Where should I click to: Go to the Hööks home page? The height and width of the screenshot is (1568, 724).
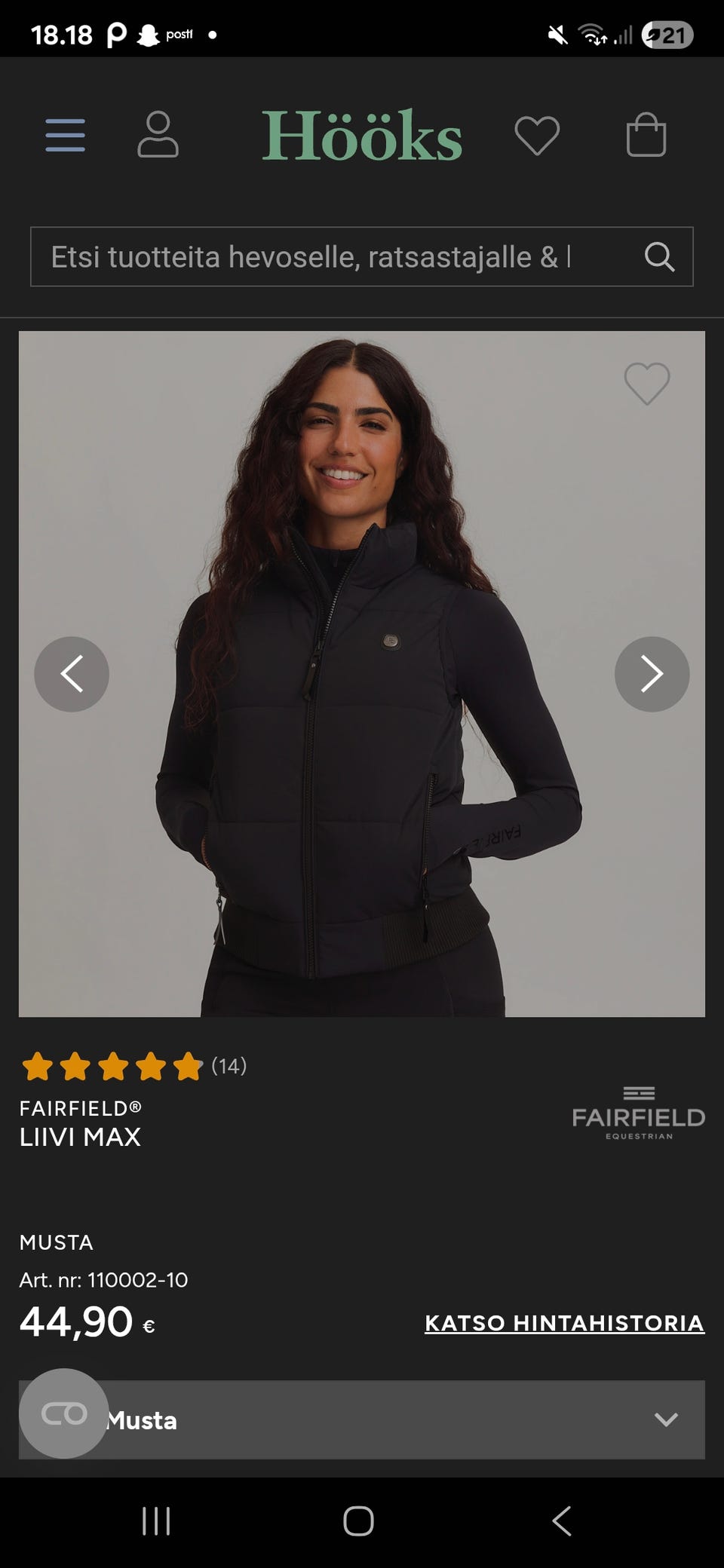point(362,136)
